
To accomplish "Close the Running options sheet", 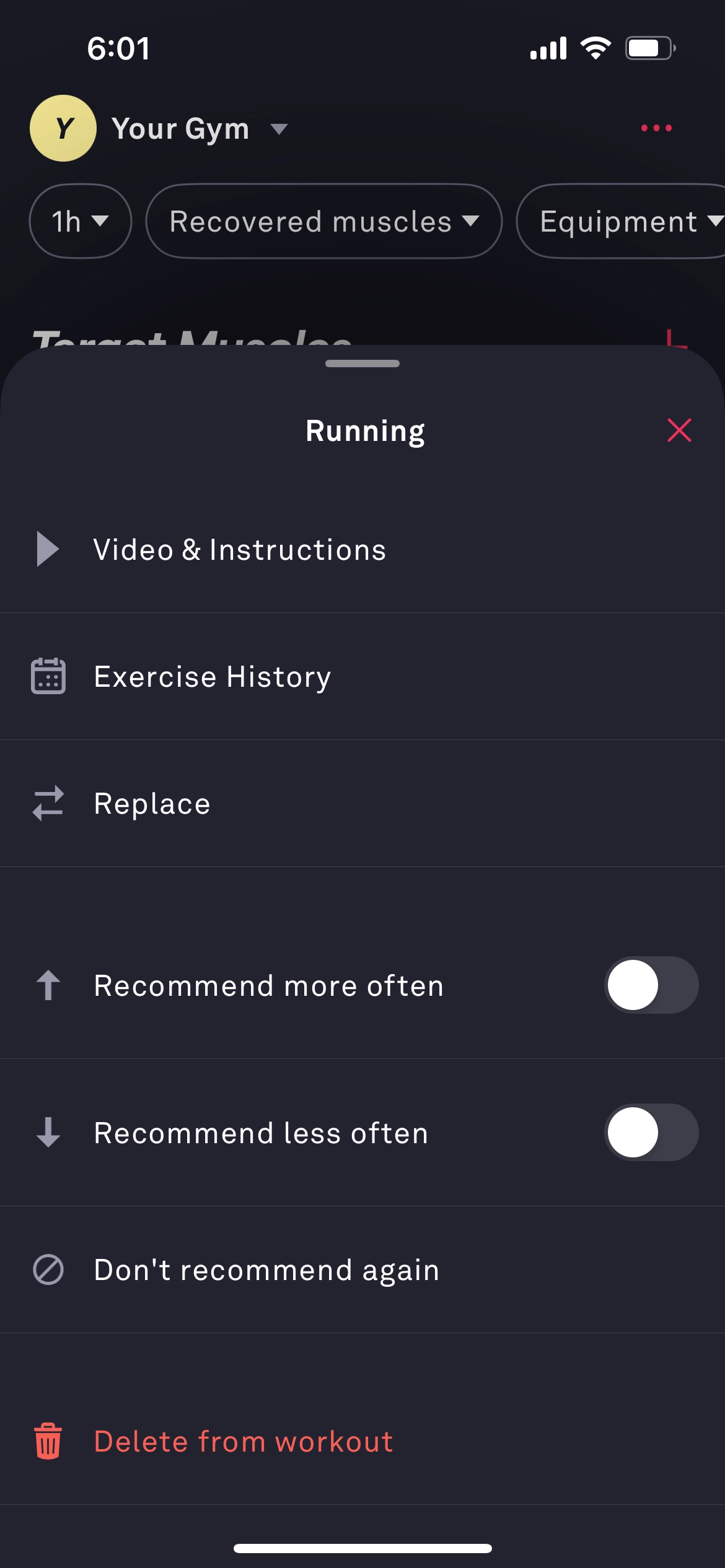I will point(679,430).
